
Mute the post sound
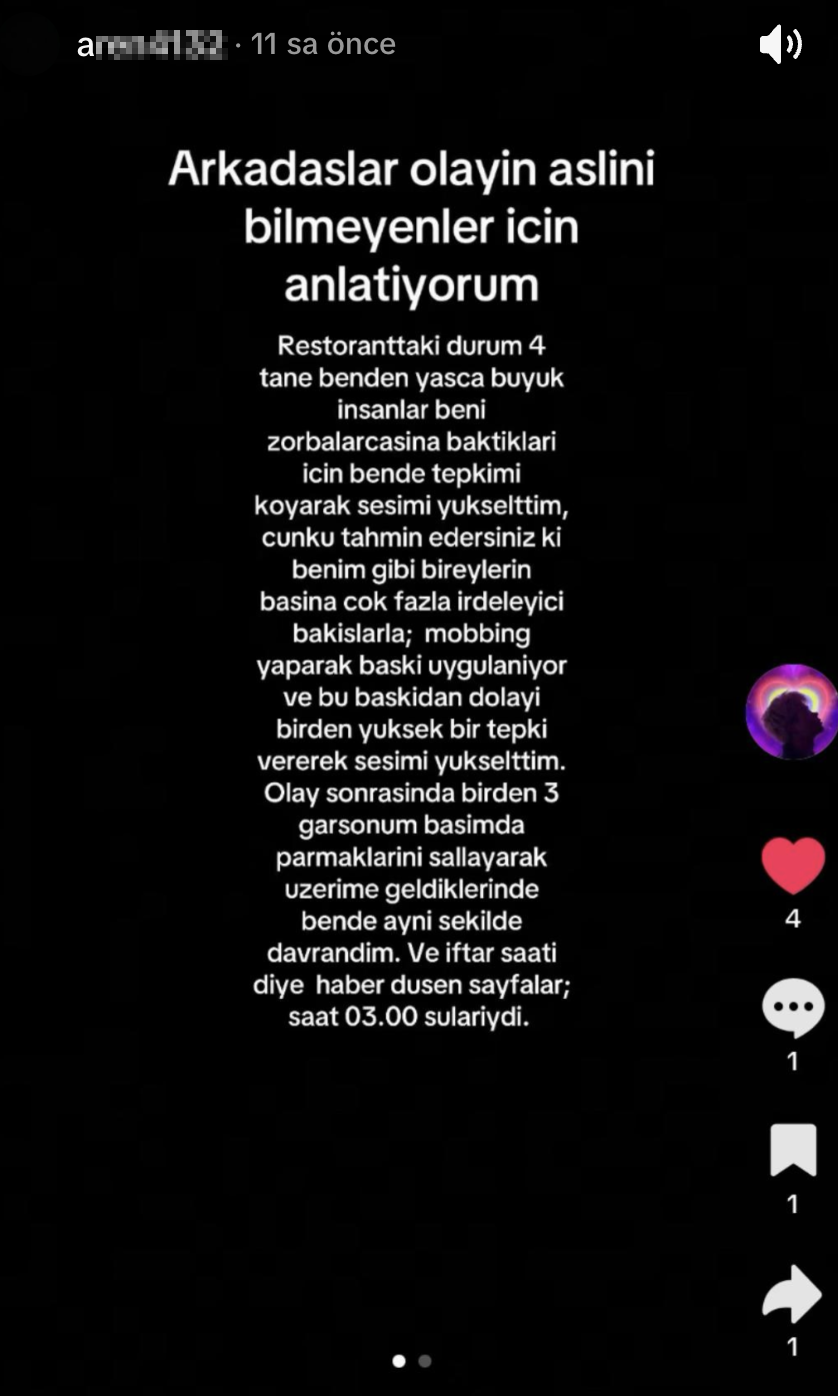[780, 45]
